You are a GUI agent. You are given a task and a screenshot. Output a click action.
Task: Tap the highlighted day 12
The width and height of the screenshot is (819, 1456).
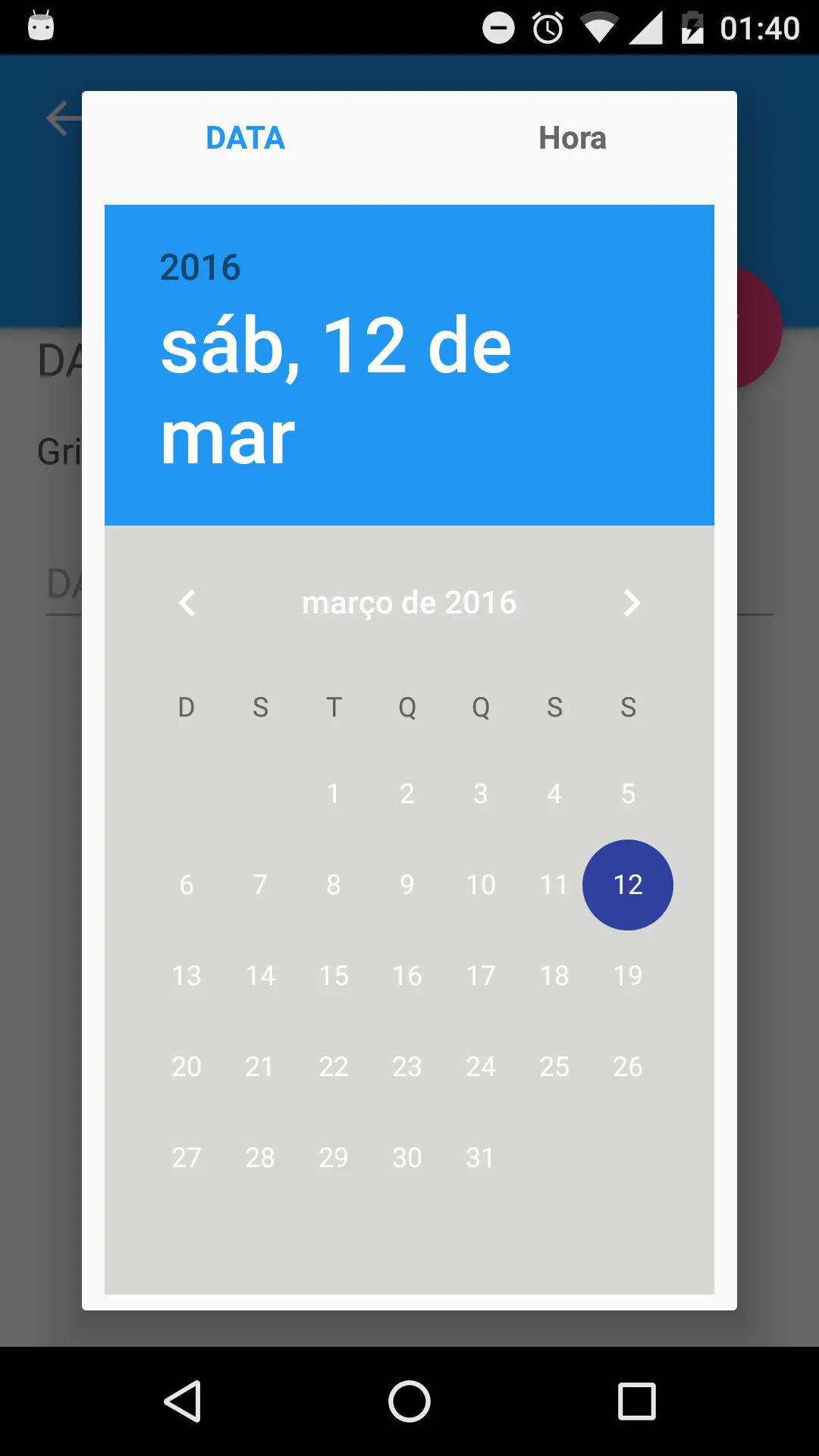coord(628,885)
